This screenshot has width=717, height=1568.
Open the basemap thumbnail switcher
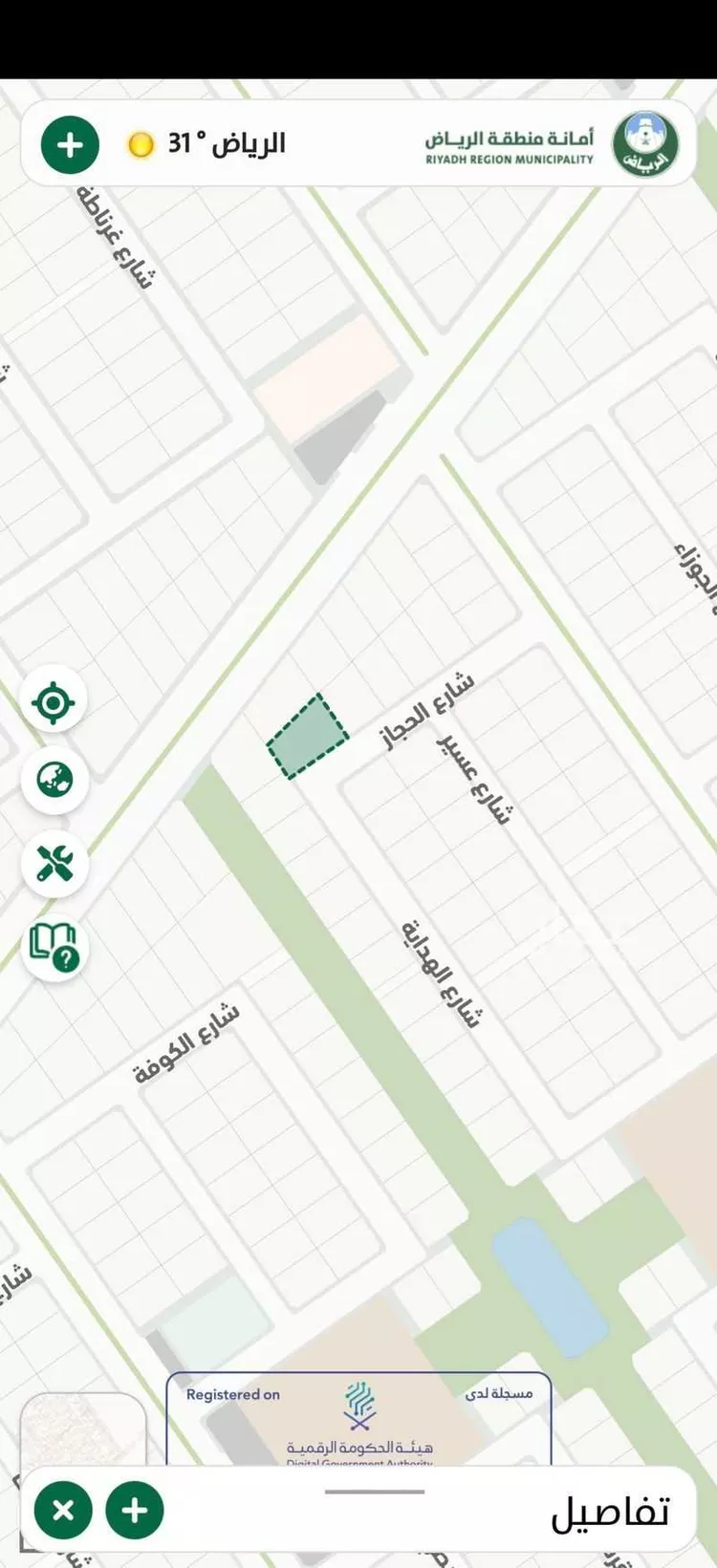(x=82, y=1430)
